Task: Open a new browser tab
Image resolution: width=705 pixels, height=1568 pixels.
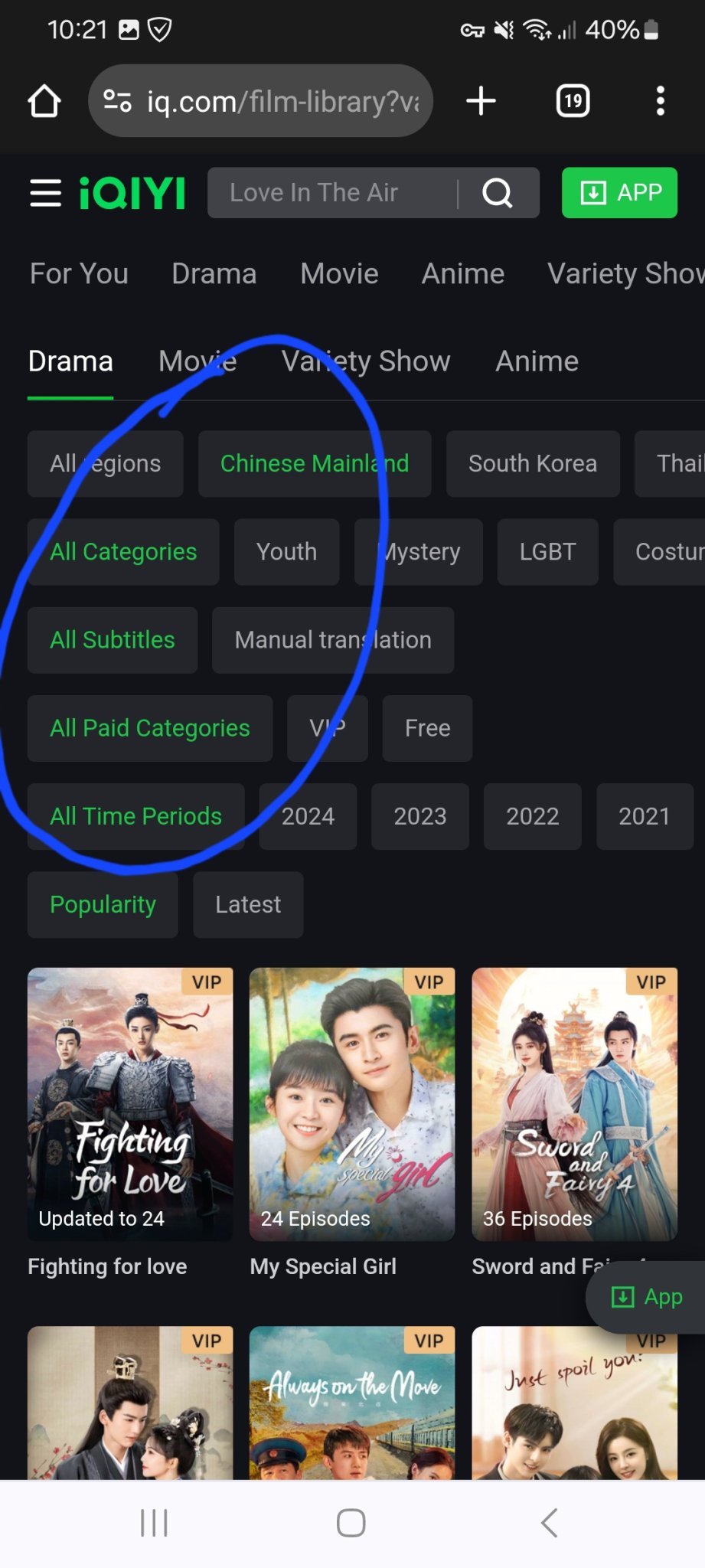Action: click(481, 101)
